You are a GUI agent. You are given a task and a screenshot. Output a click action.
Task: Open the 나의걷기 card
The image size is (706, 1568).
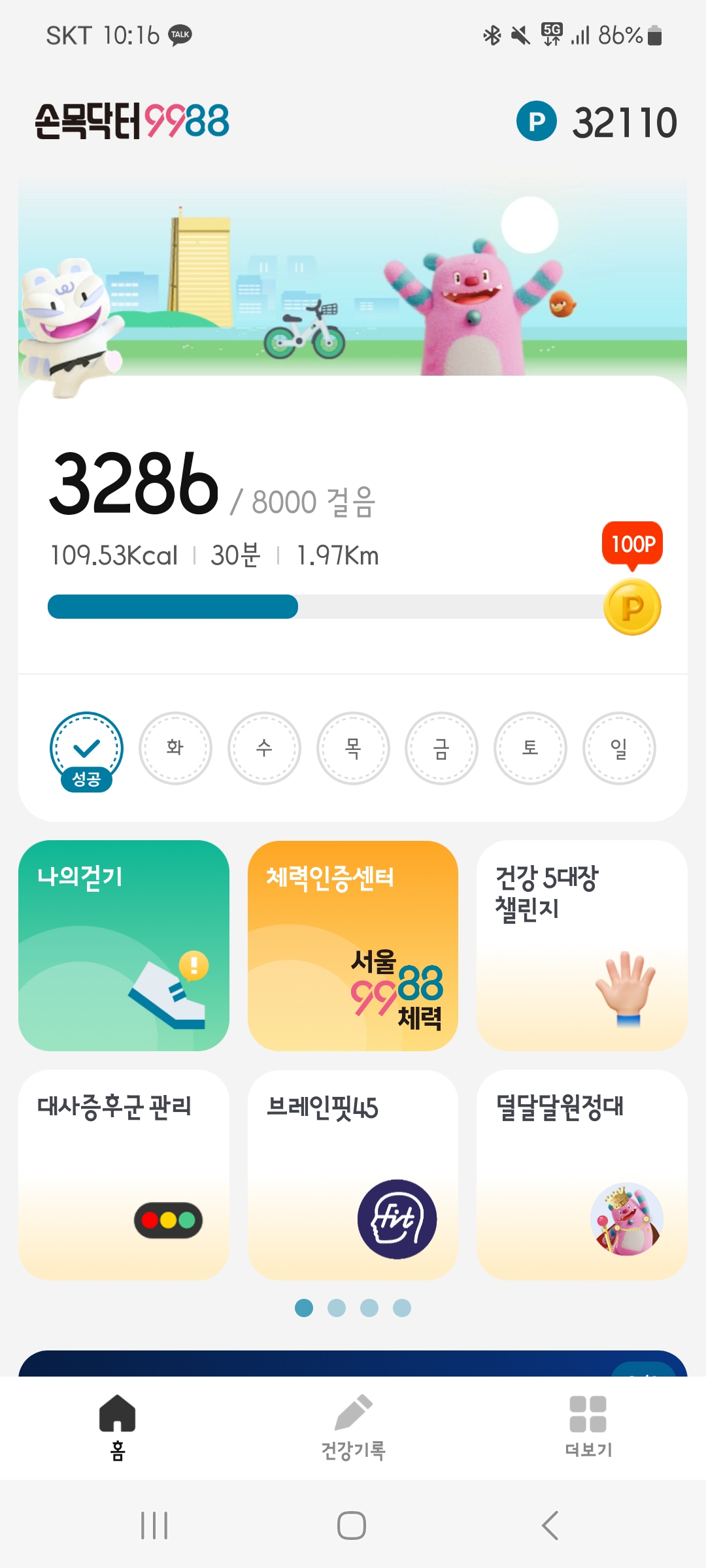pyautogui.click(x=124, y=945)
